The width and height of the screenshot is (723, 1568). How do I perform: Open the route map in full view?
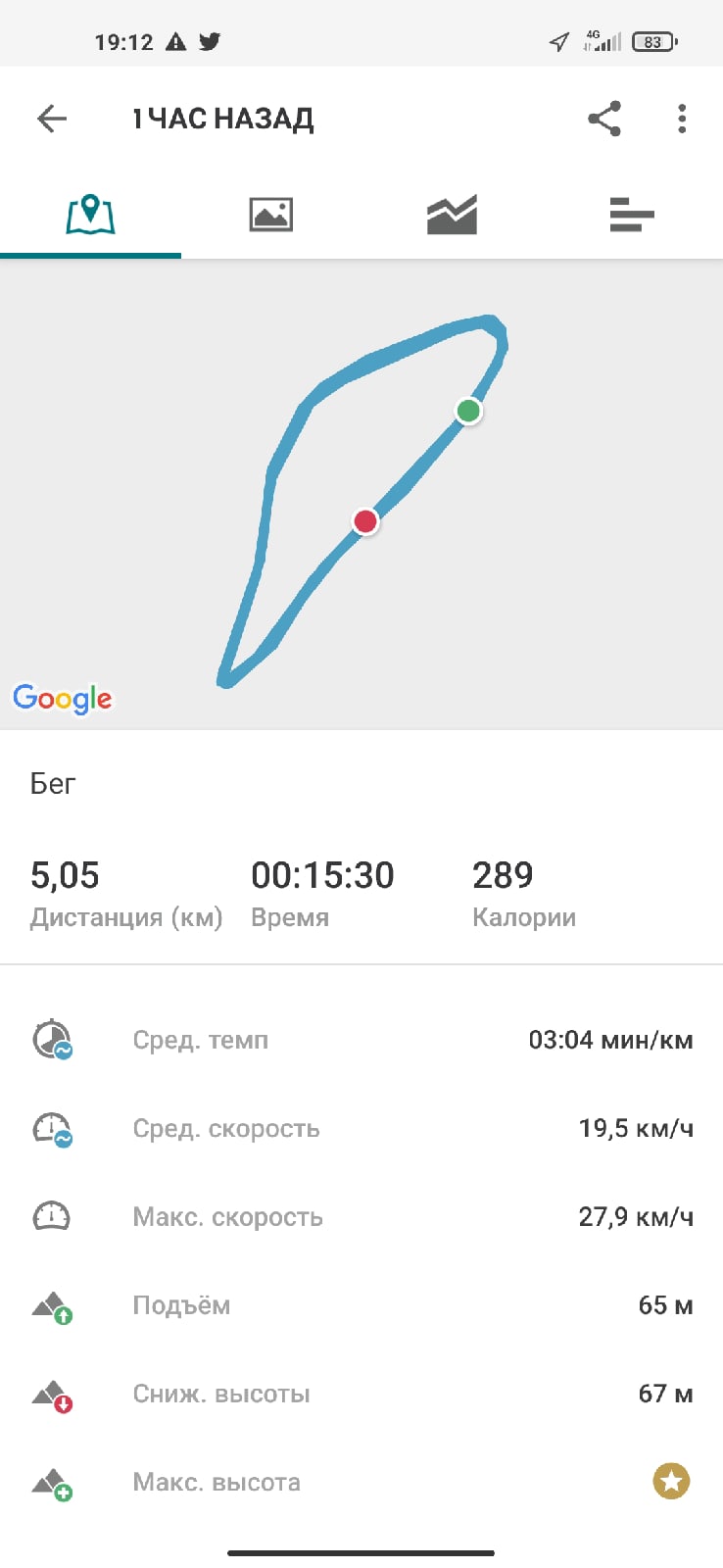coord(361,495)
